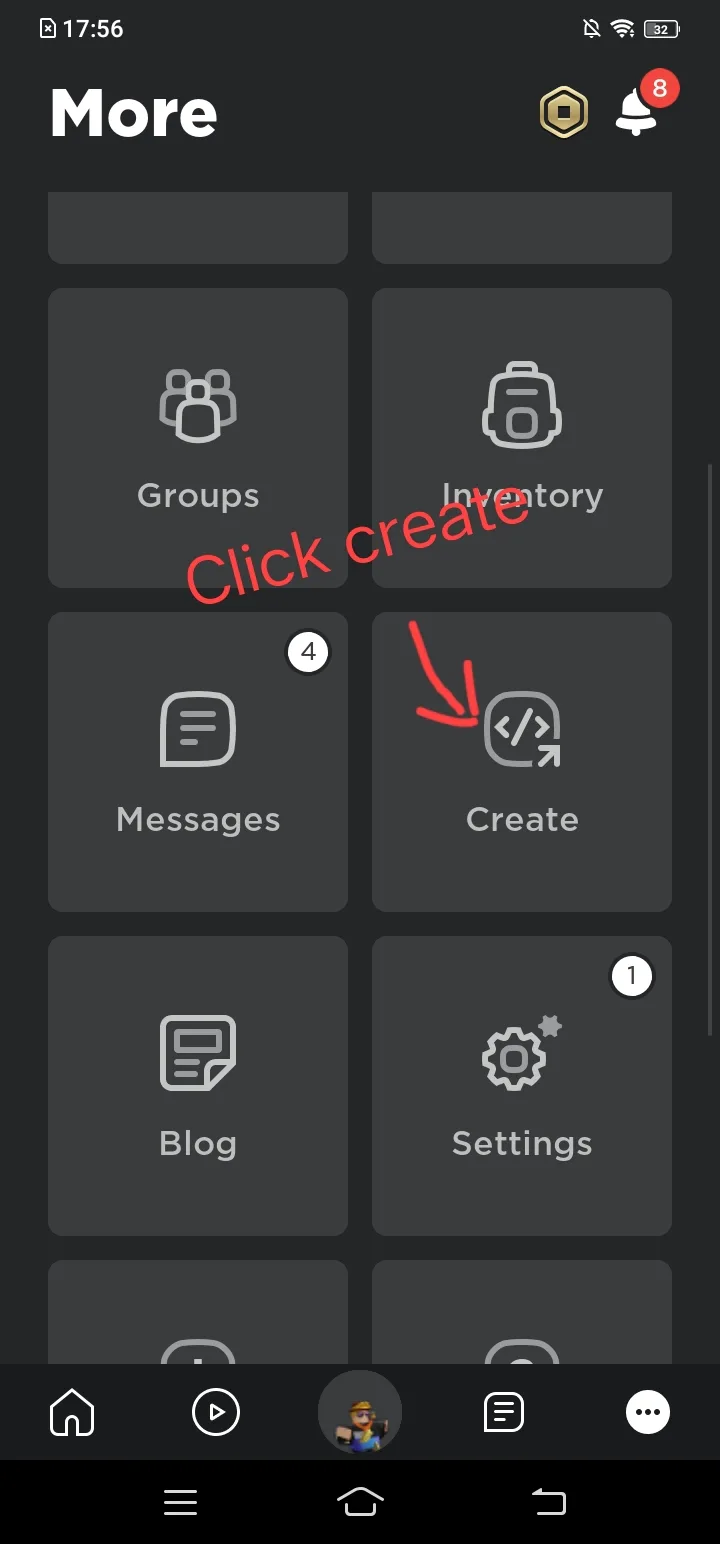Image resolution: width=720 pixels, height=1544 pixels.
Task: Go to the Settings tile
Action: pos(522,1086)
